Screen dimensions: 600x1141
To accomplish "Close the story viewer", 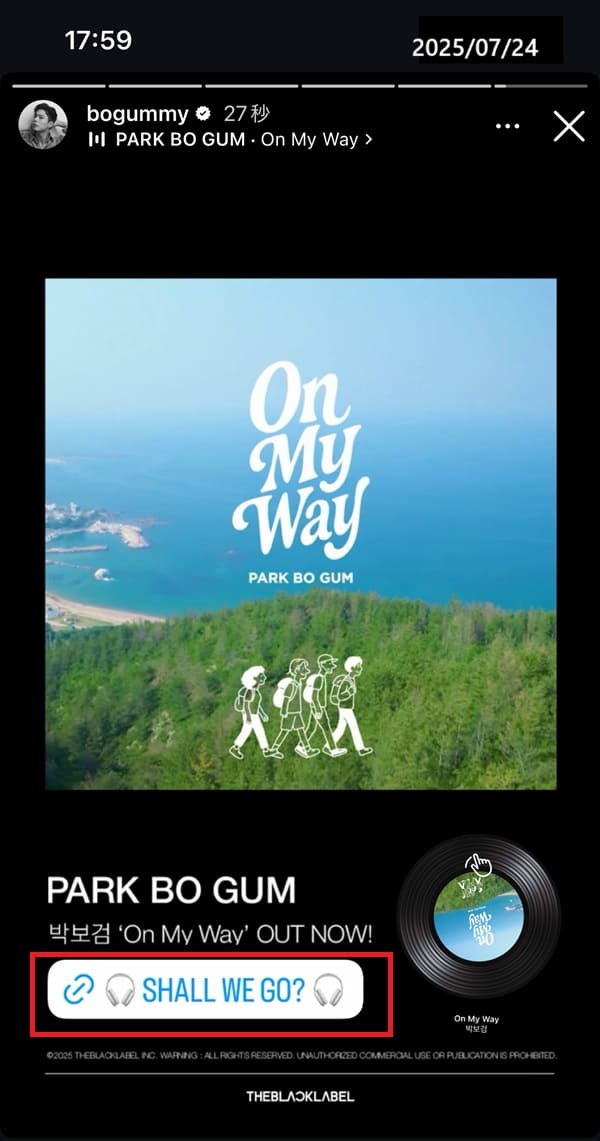I will coord(569,126).
